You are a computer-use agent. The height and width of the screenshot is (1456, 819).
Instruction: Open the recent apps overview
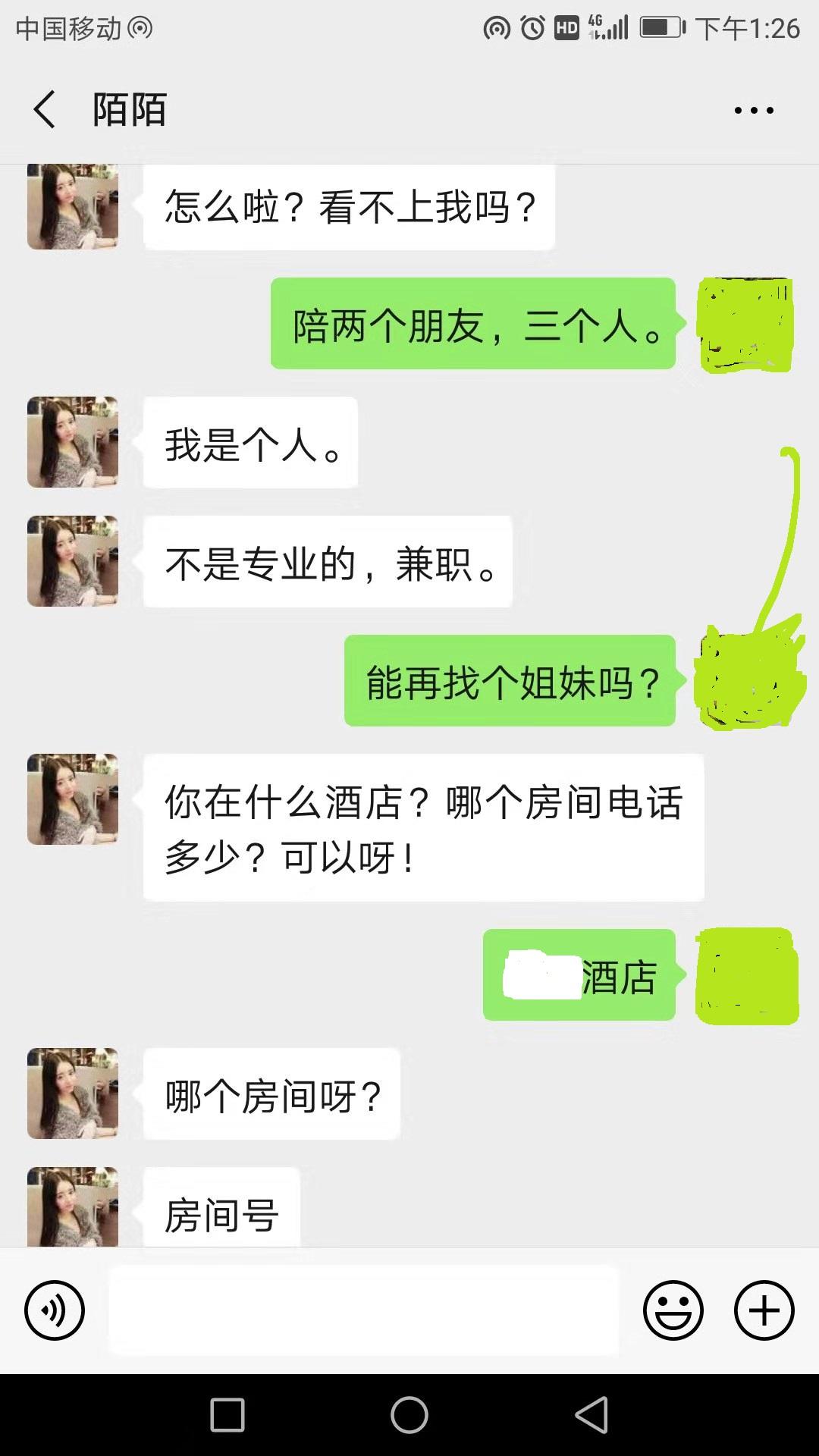(x=227, y=1415)
